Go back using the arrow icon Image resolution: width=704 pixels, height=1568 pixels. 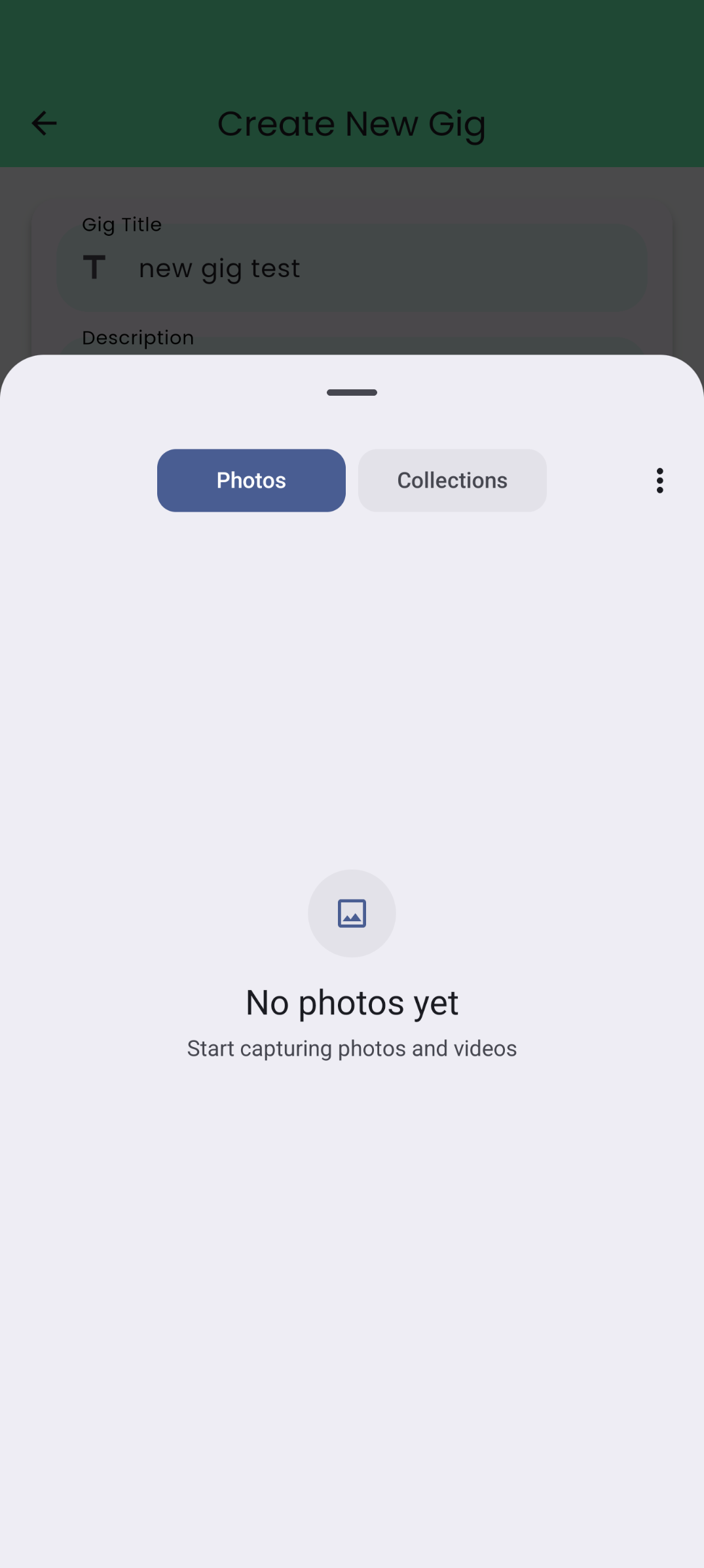coord(45,123)
